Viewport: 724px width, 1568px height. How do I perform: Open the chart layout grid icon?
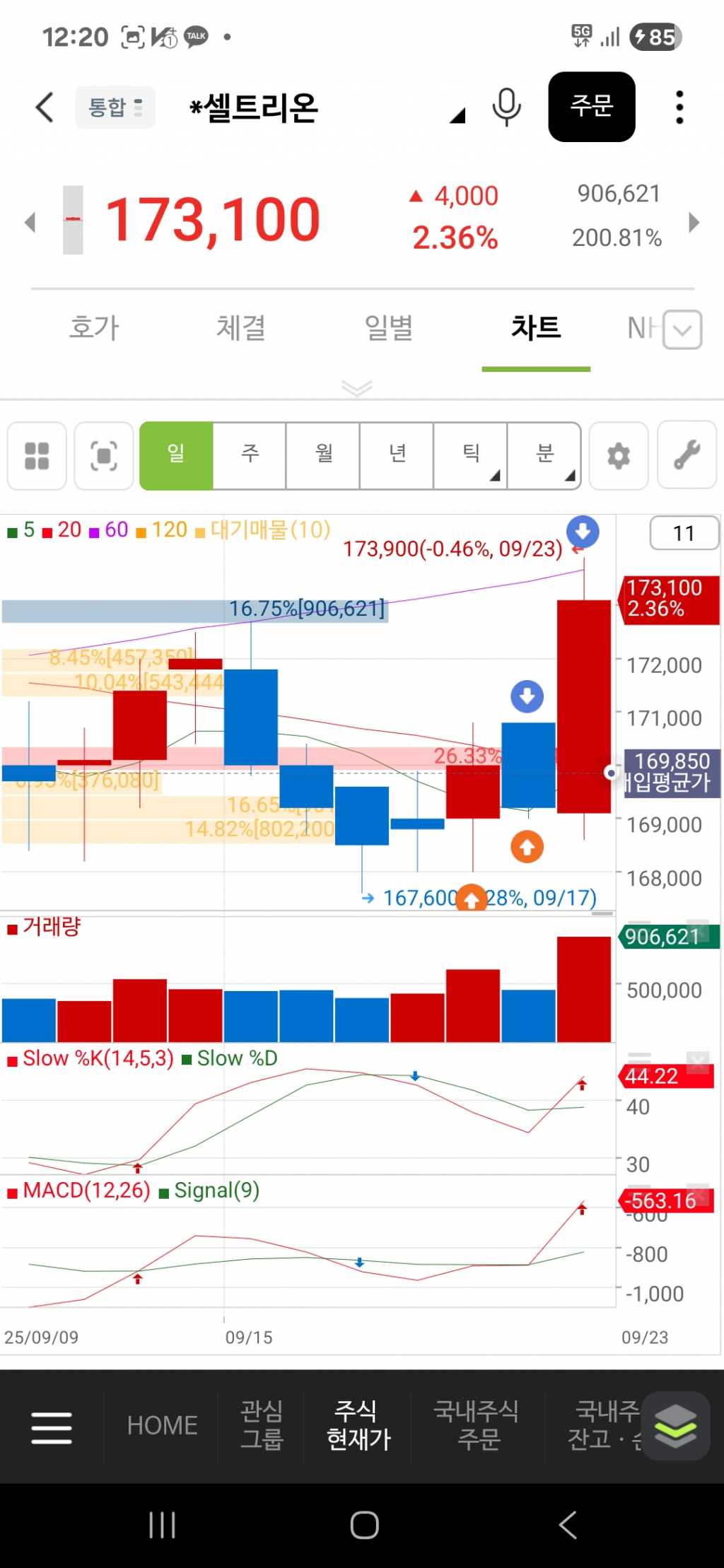[37, 456]
